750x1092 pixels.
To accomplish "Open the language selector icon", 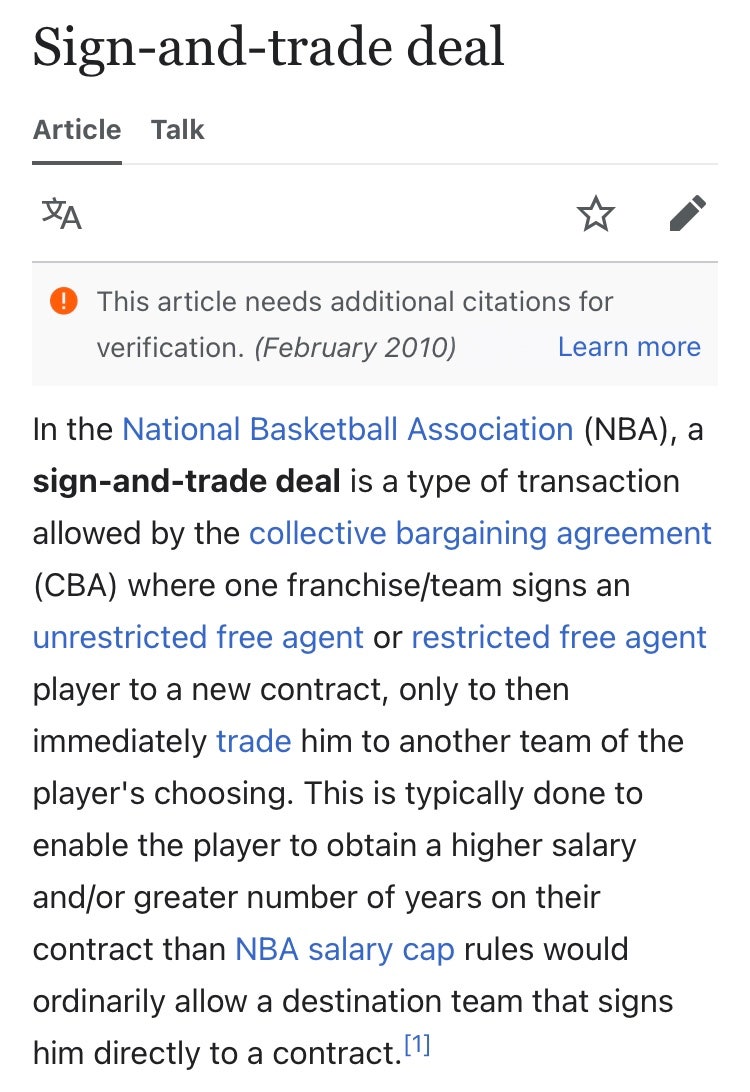I will [x=60, y=214].
